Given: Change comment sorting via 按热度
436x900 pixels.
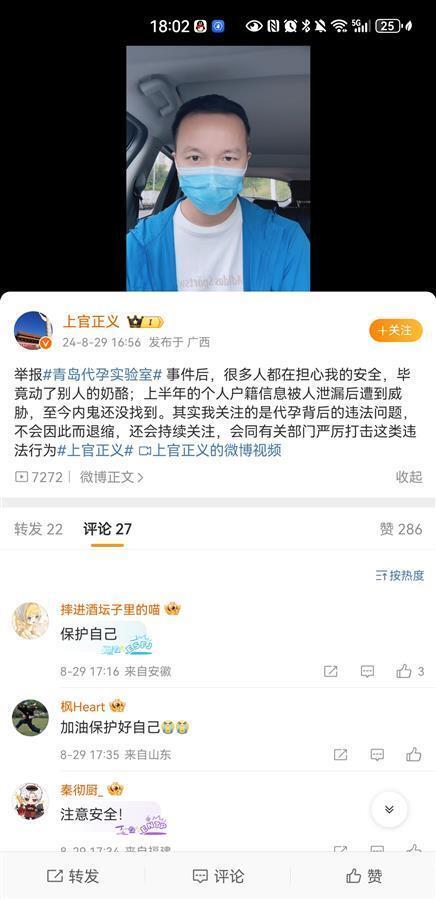Looking at the screenshot, I should [400, 576].
